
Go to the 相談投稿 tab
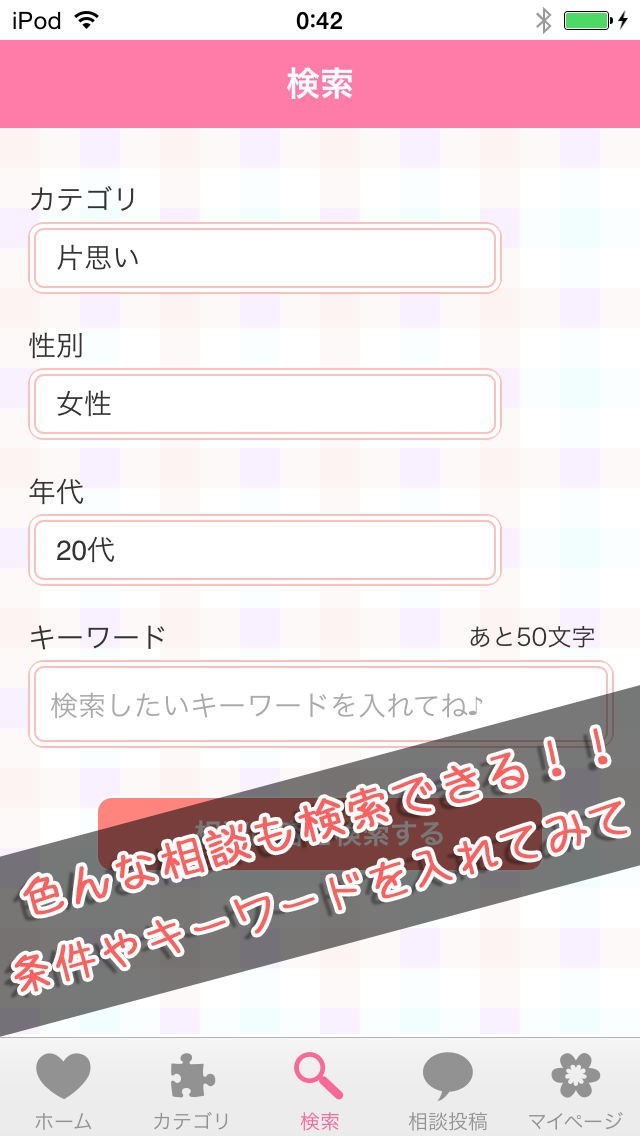[x=447, y=1090]
